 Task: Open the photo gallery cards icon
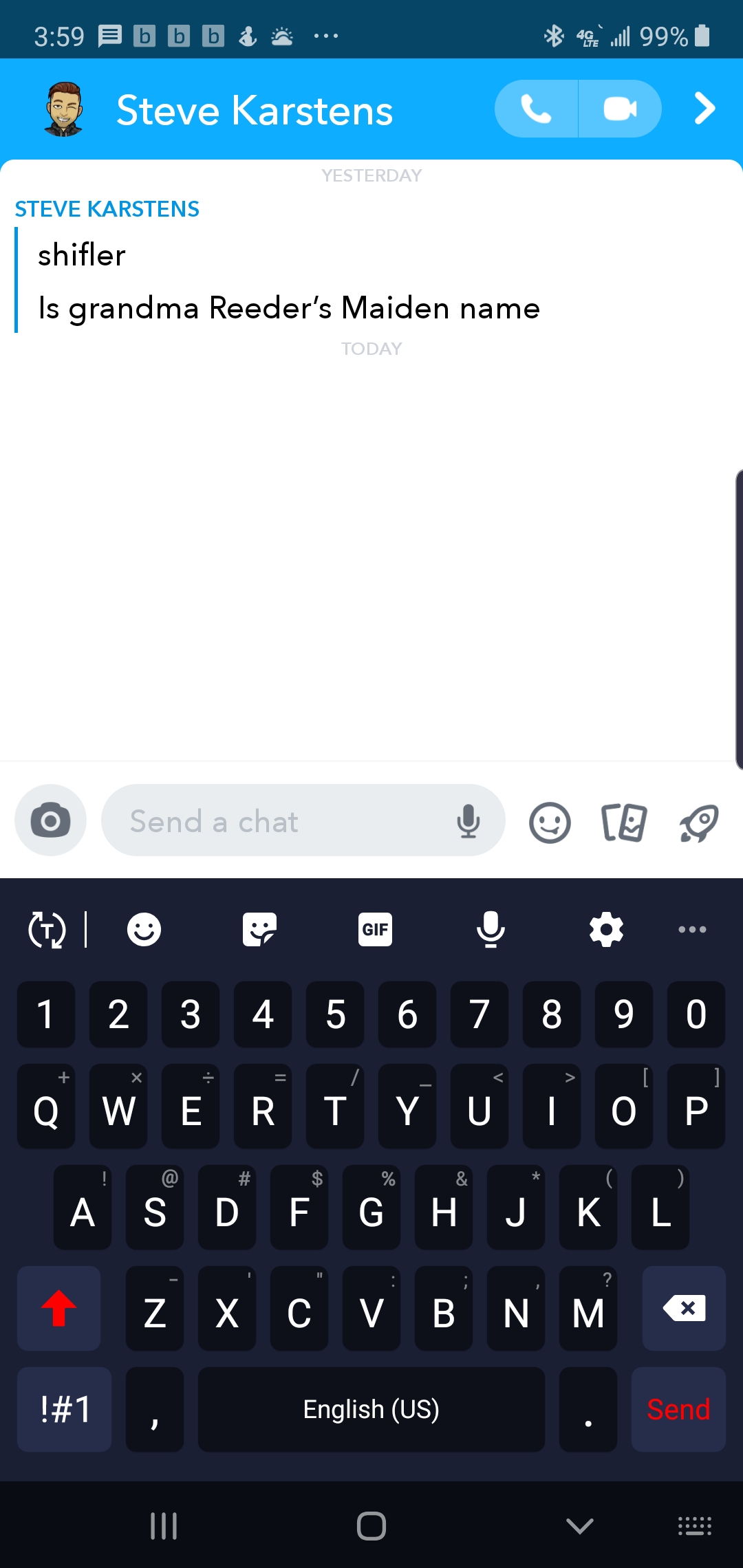(x=624, y=823)
